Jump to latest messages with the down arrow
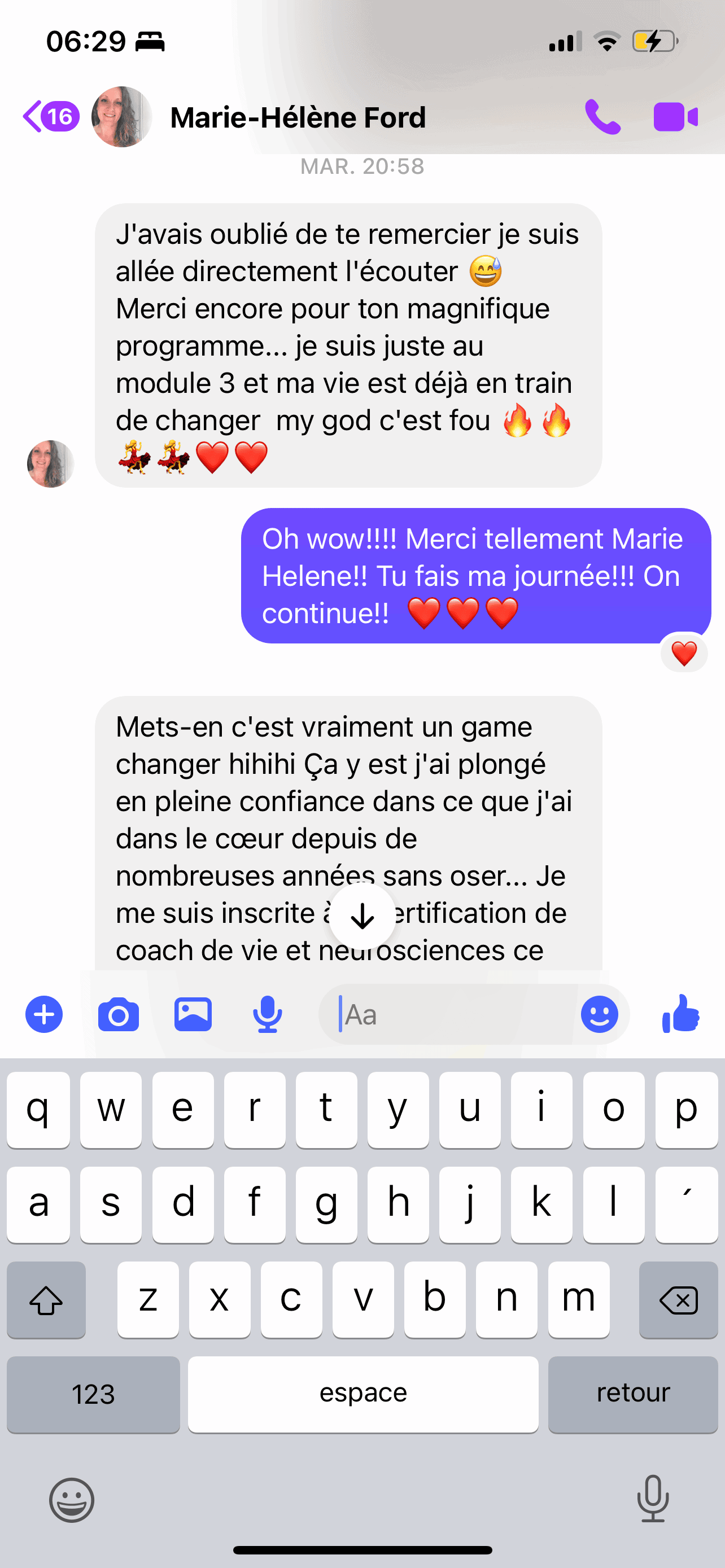725x1568 pixels. point(363,916)
